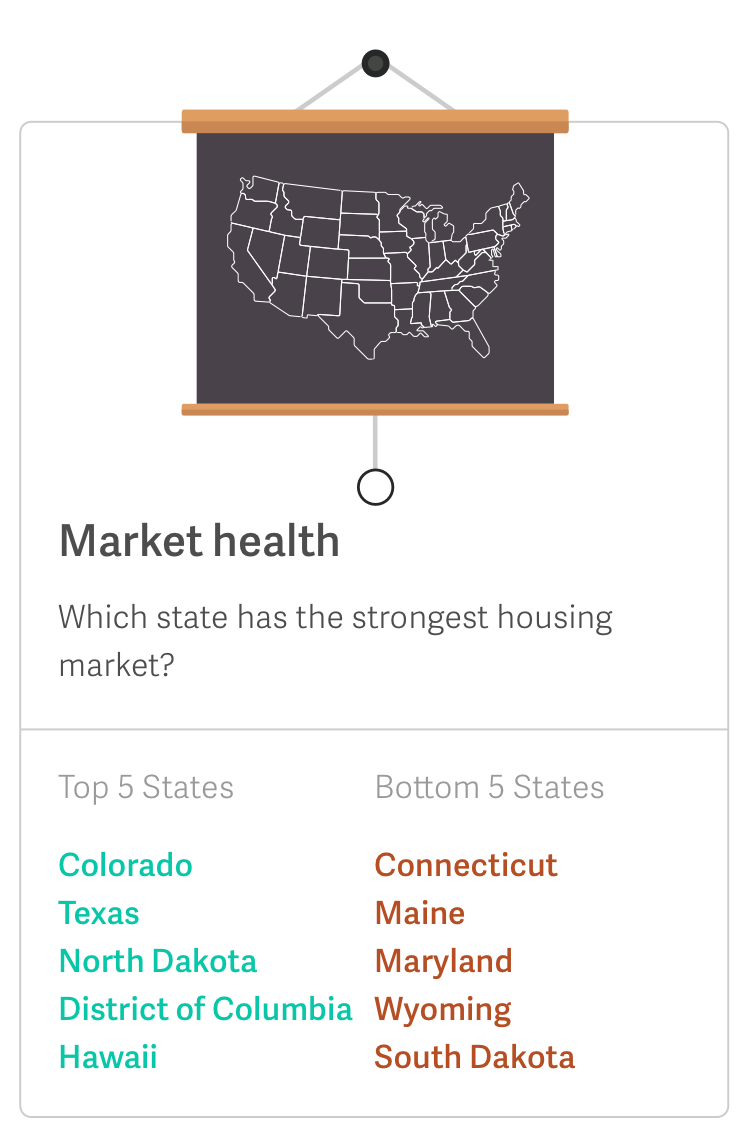
Task: View Maine housing market details
Action: point(419,913)
